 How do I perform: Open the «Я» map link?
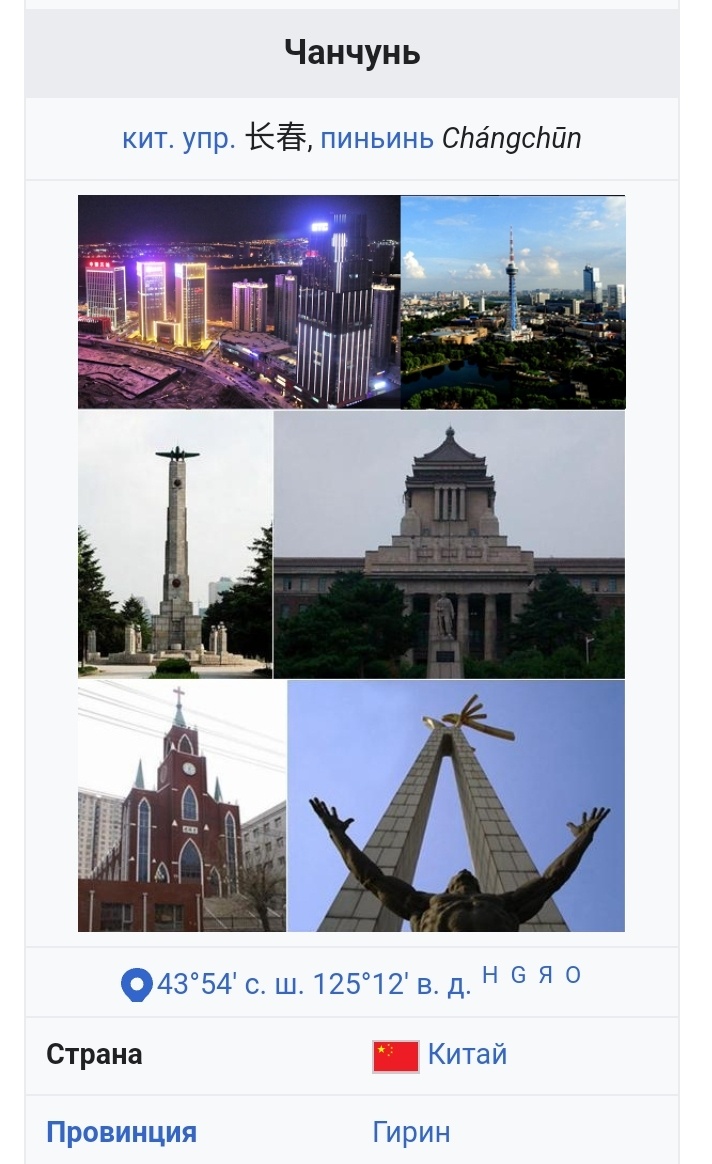[x=545, y=976]
